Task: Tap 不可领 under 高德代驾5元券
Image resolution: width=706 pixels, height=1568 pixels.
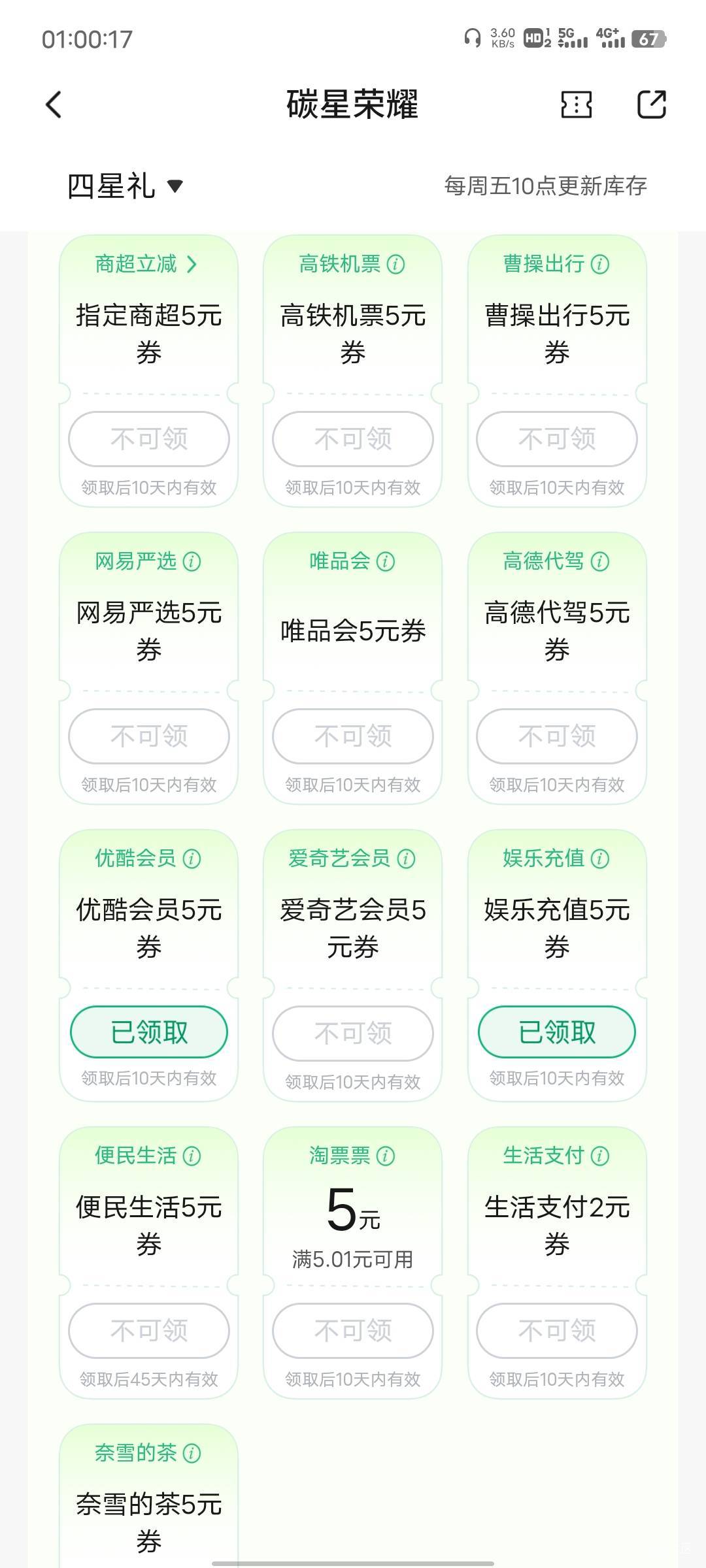Action: (557, 736)
